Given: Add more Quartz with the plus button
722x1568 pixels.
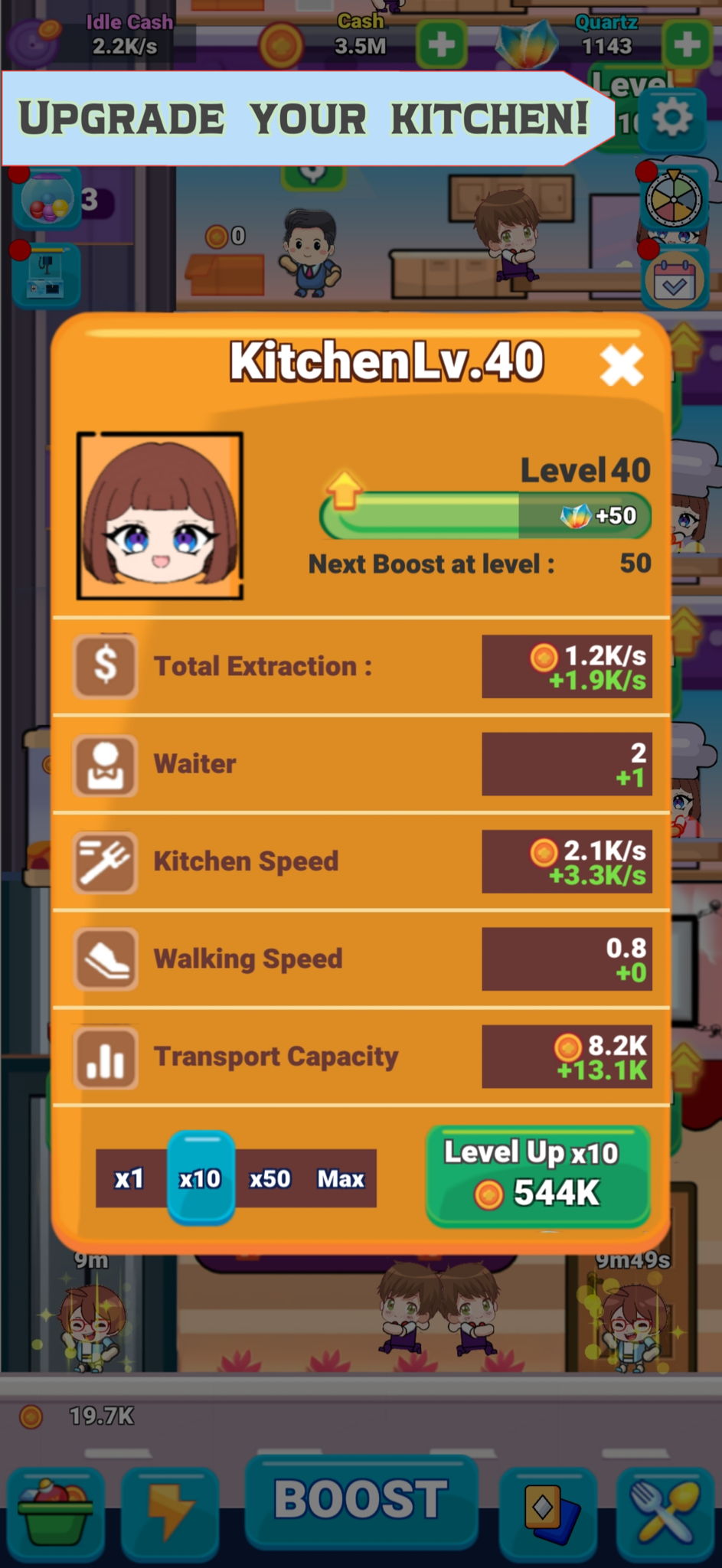Looking at the screenshot, I should (686, 45).
